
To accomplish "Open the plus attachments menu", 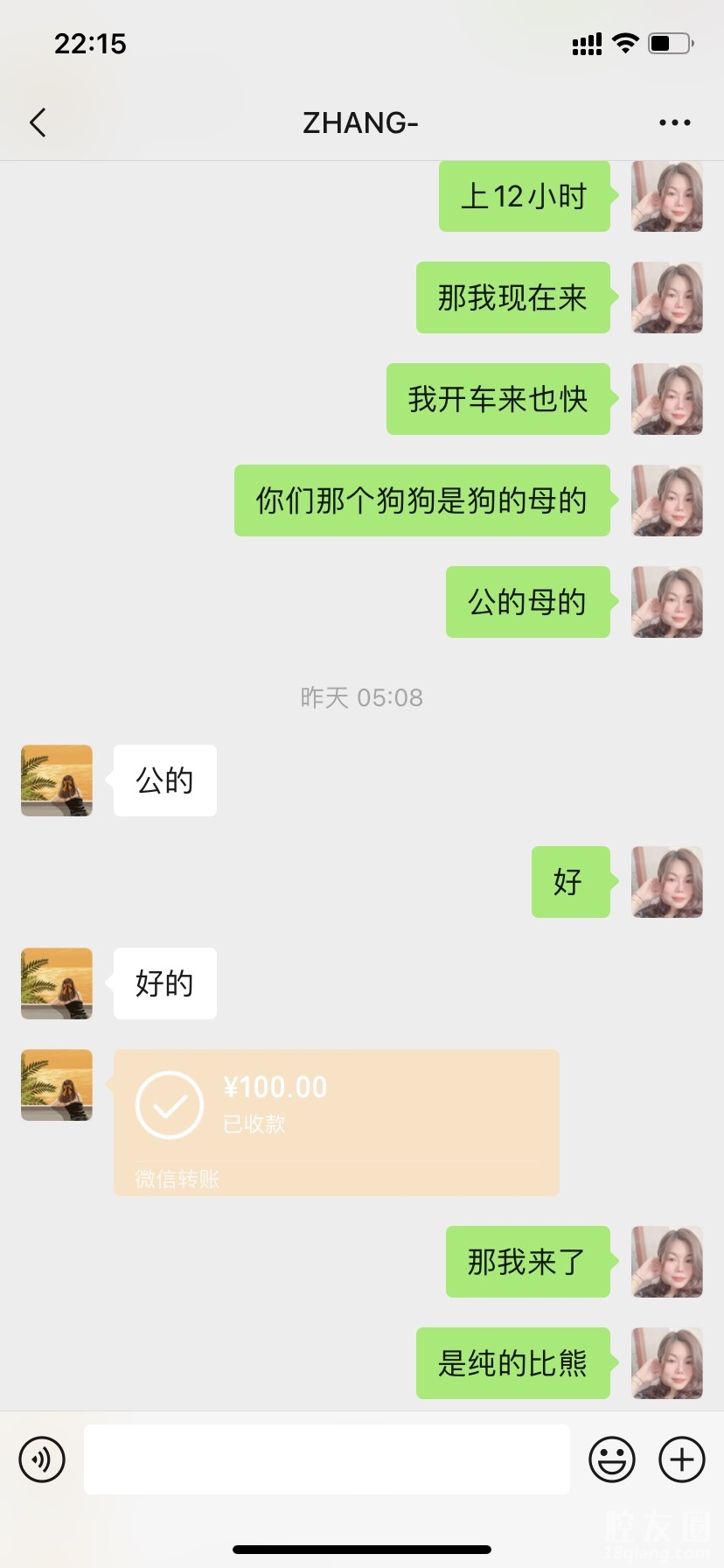I will pos(682,1459).
